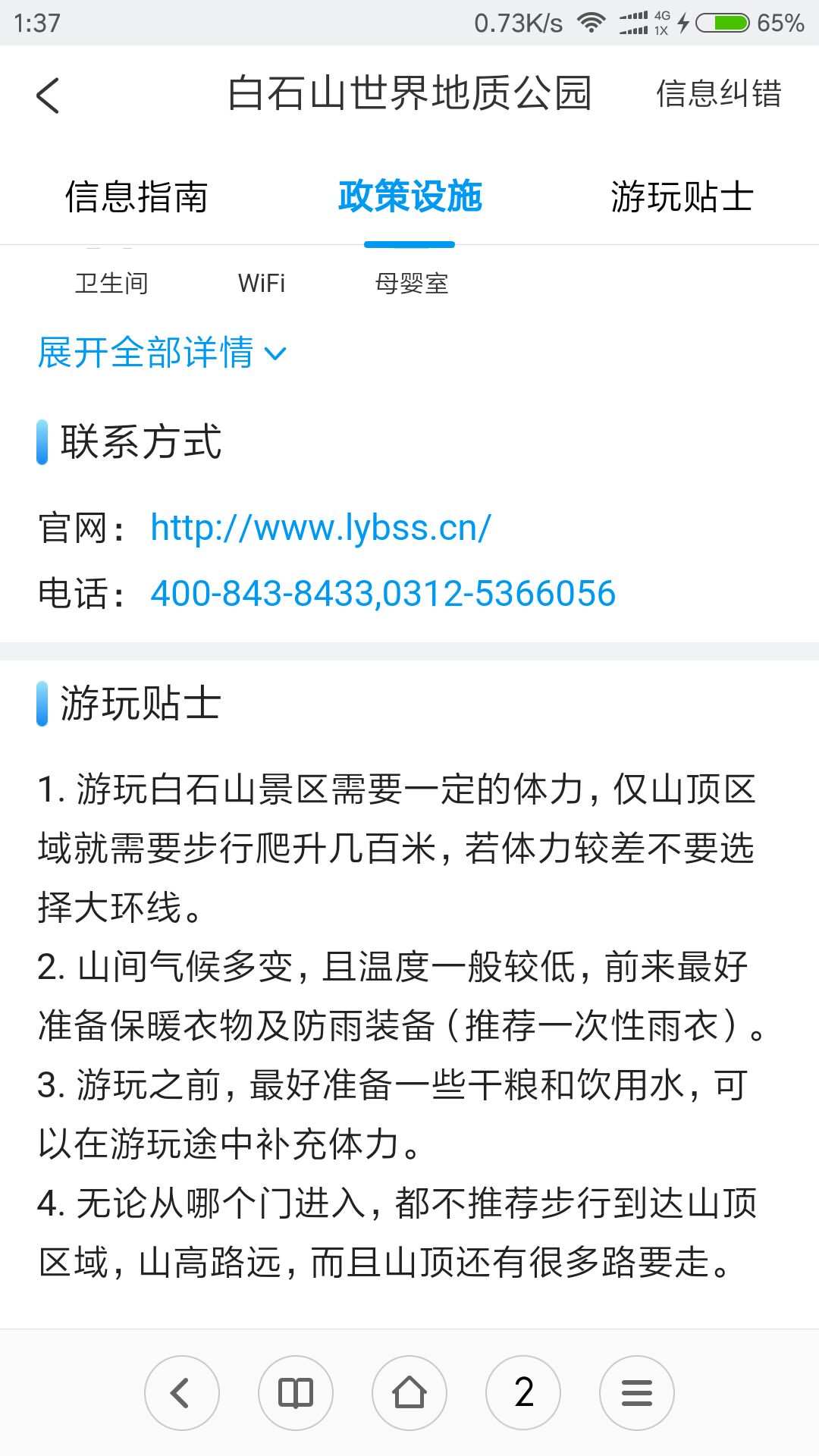The height and width of the screenshot is (1456, 819).
Task: Switch to the 信息指南 tab
Action: (136, 197)
